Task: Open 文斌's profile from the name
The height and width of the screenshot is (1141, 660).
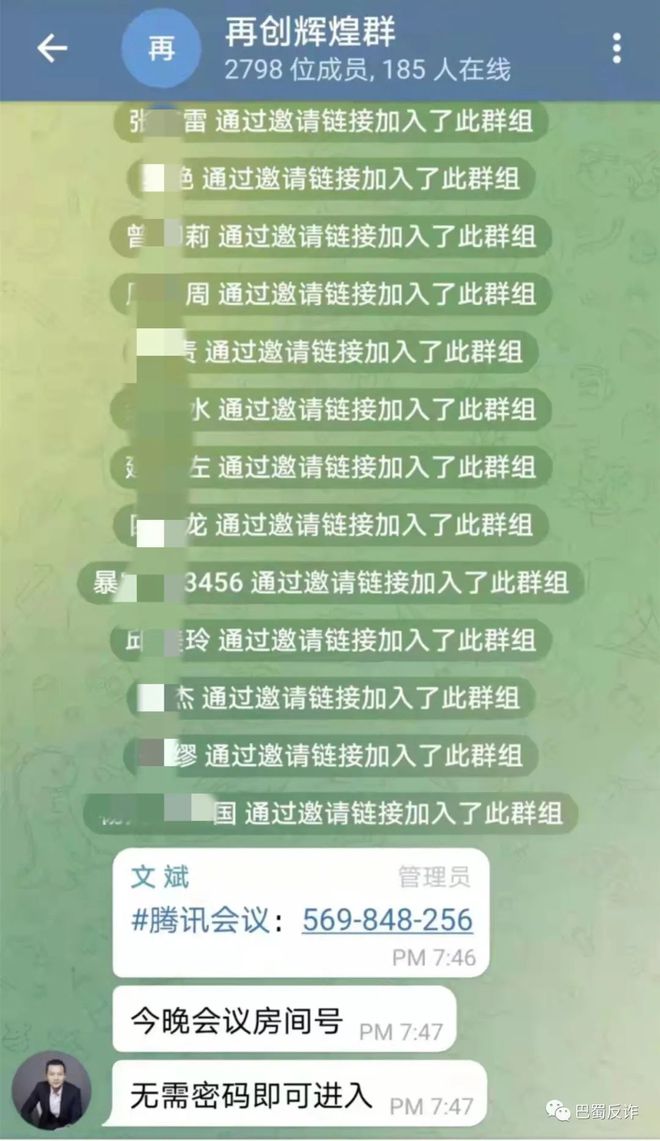Action: (x=160, y=877)
